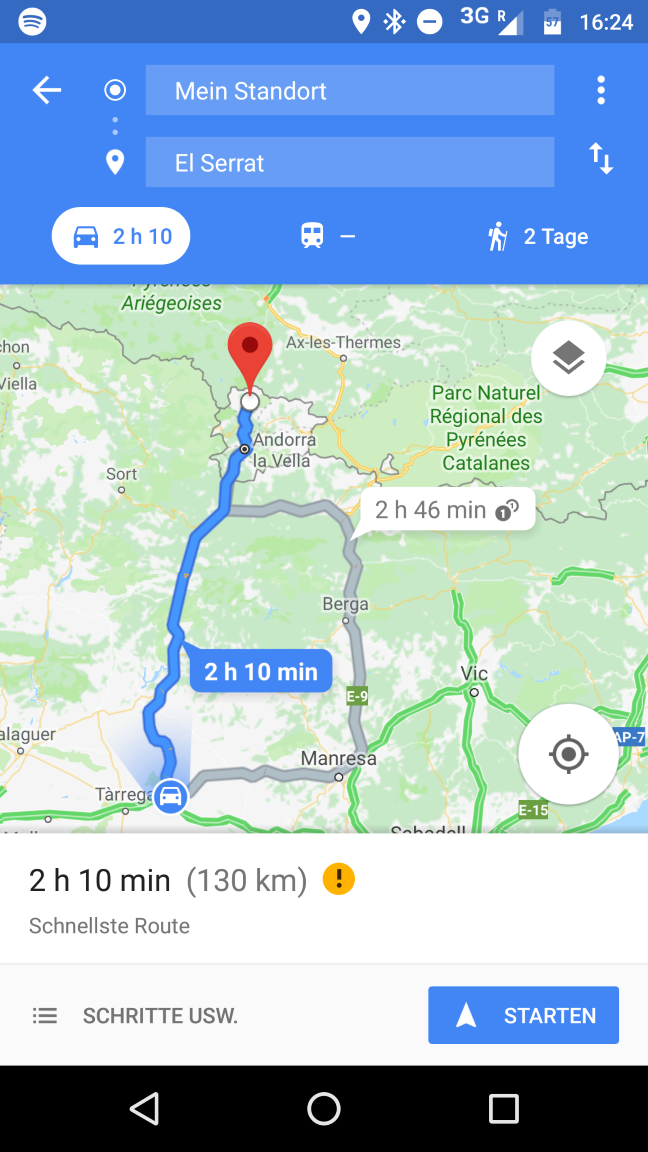The width and height of the screenshot is (648, 1152).
Task: Select the alternative 2 h 46 min route
Action: coord(446,510)
